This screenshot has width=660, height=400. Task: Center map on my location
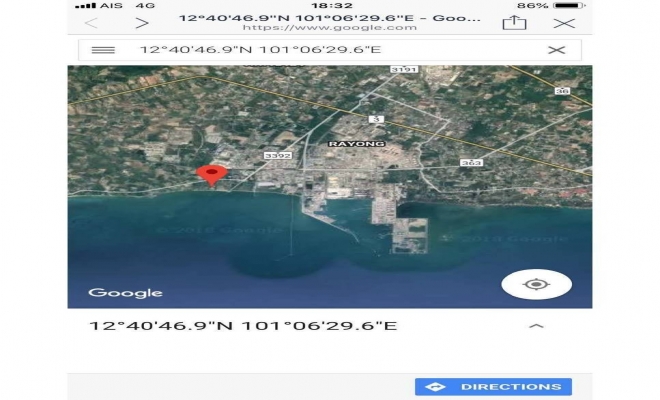[x=536, y=284]
